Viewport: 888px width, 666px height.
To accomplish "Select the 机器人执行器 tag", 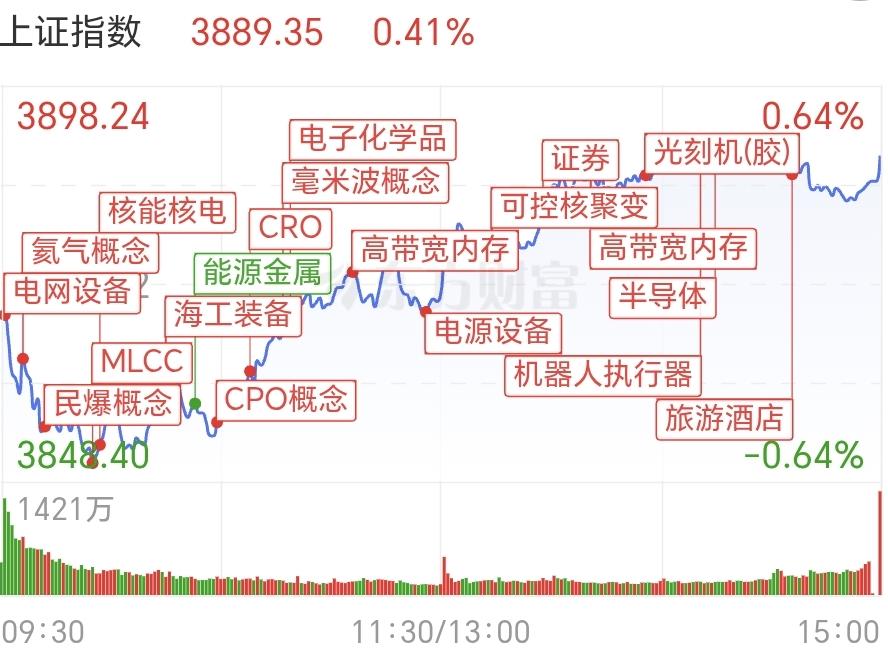I will pos(602,375).
